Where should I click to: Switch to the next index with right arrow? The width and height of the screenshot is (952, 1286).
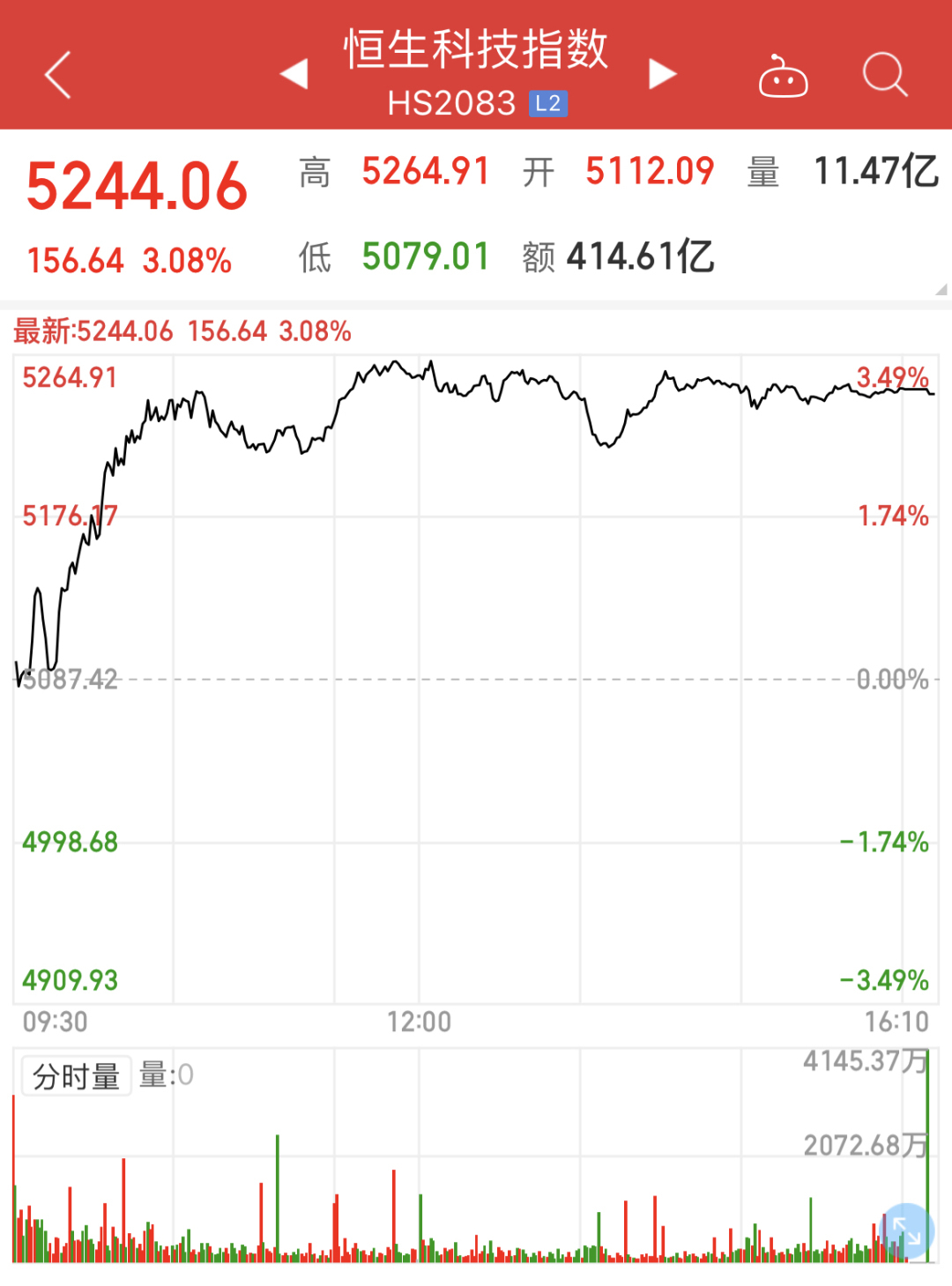pyautogui.click(x=662, y=74)
